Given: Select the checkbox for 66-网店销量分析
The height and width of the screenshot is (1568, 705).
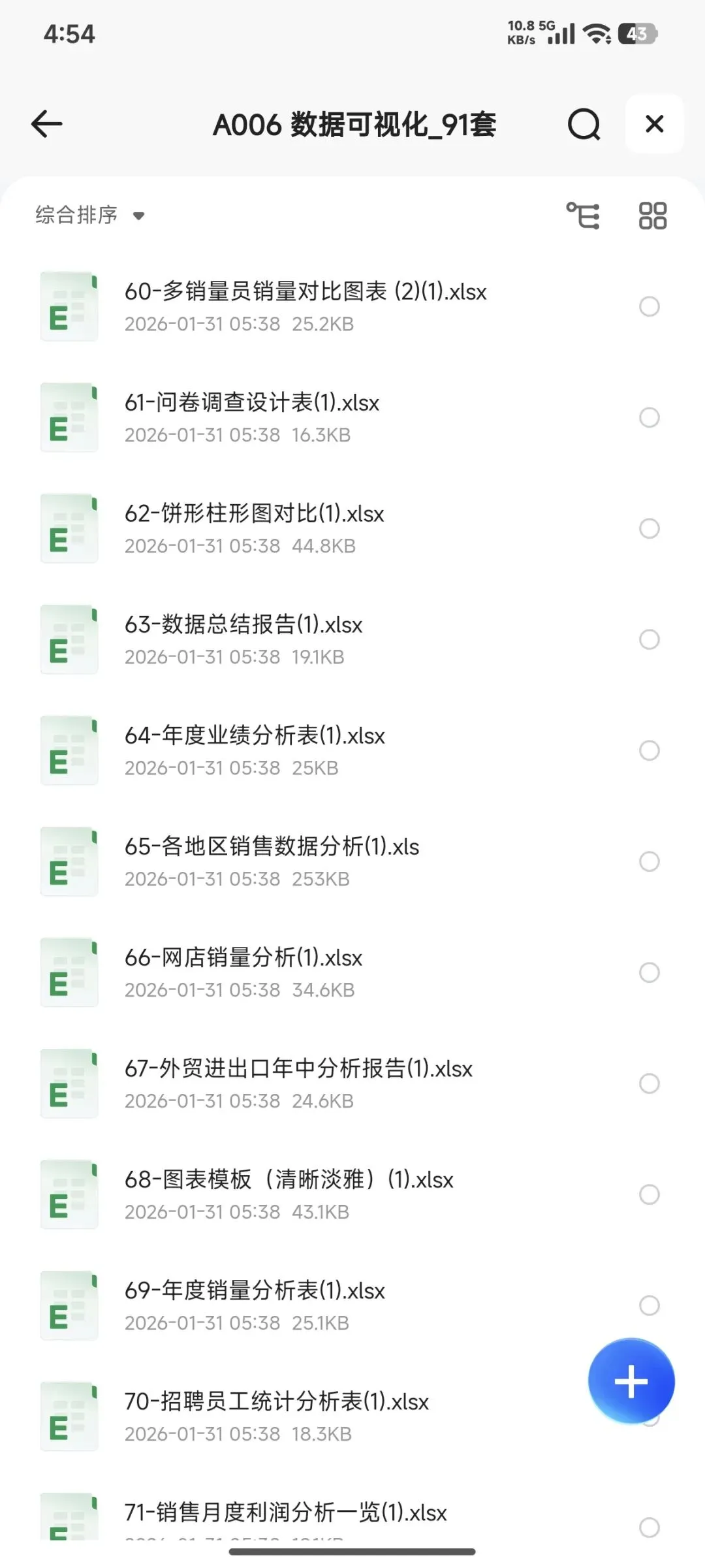Looking at the screenshot, I should (649, 972).
